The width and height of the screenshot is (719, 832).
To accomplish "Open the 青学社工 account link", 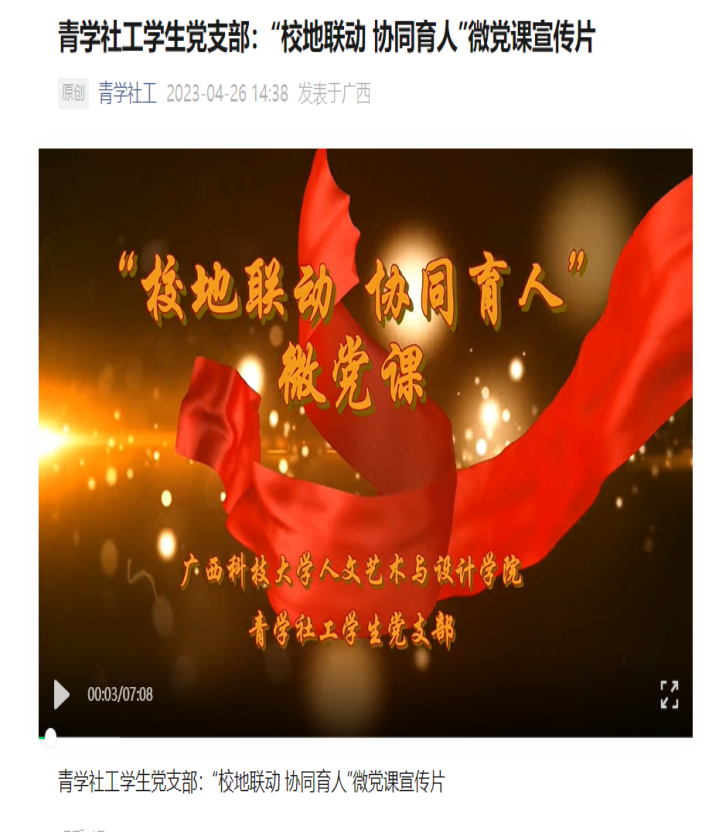I will point(128,95).
